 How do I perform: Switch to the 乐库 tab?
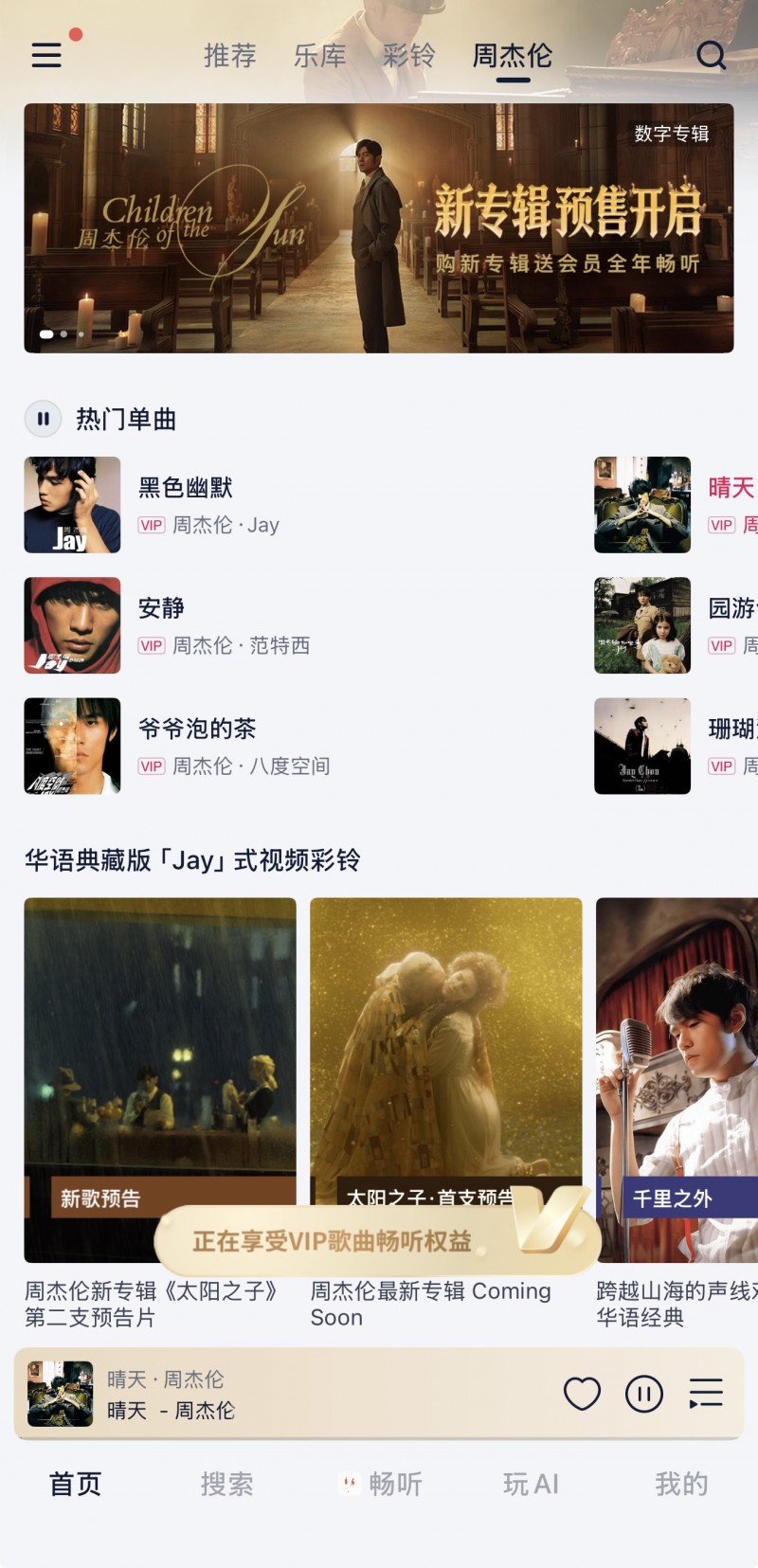tap(319, 56)
